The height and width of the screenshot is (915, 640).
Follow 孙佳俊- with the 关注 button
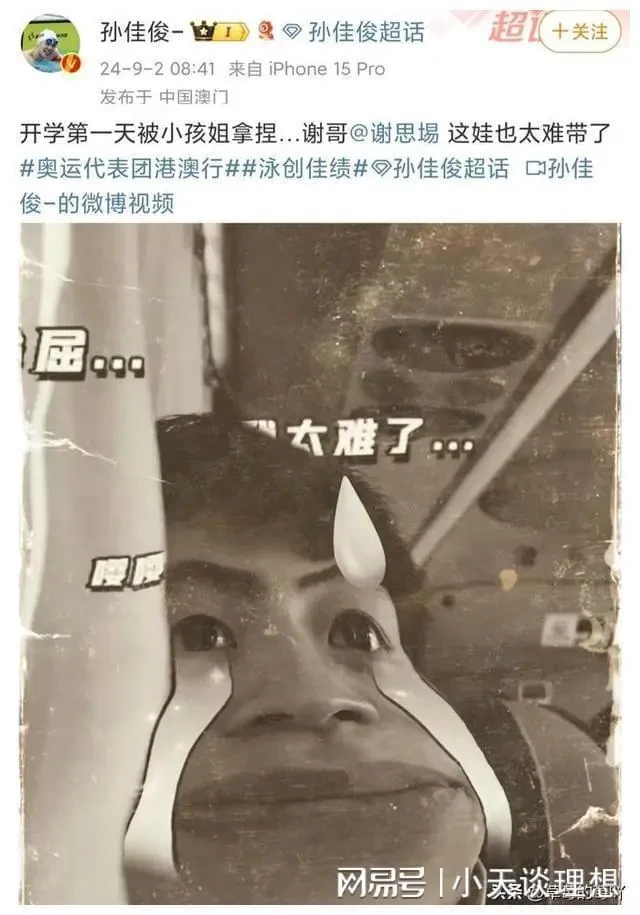point(580,32)
